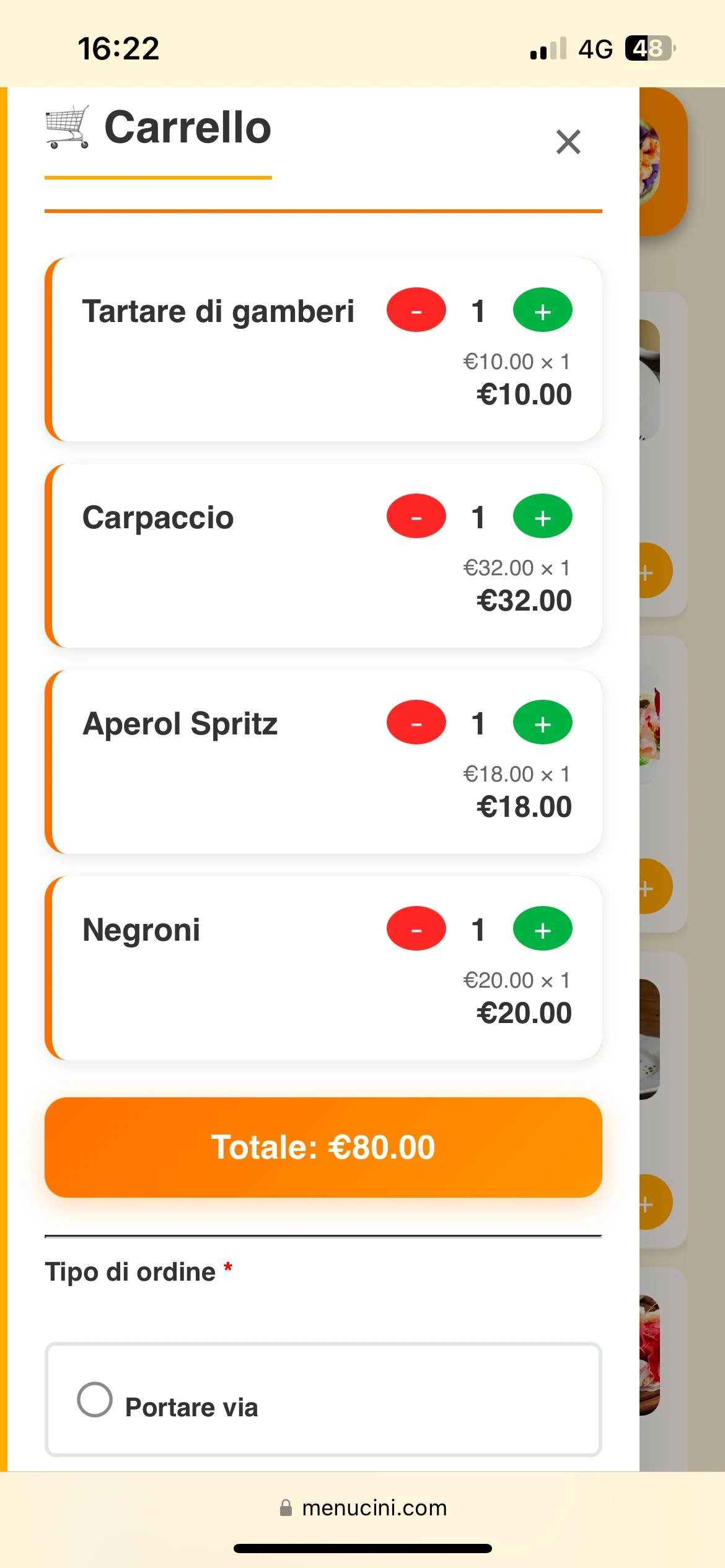Viewport: 725px width, 1568px height.
Task: Tap the lock icon in the address bar
Action: [x=286, y=1508]
